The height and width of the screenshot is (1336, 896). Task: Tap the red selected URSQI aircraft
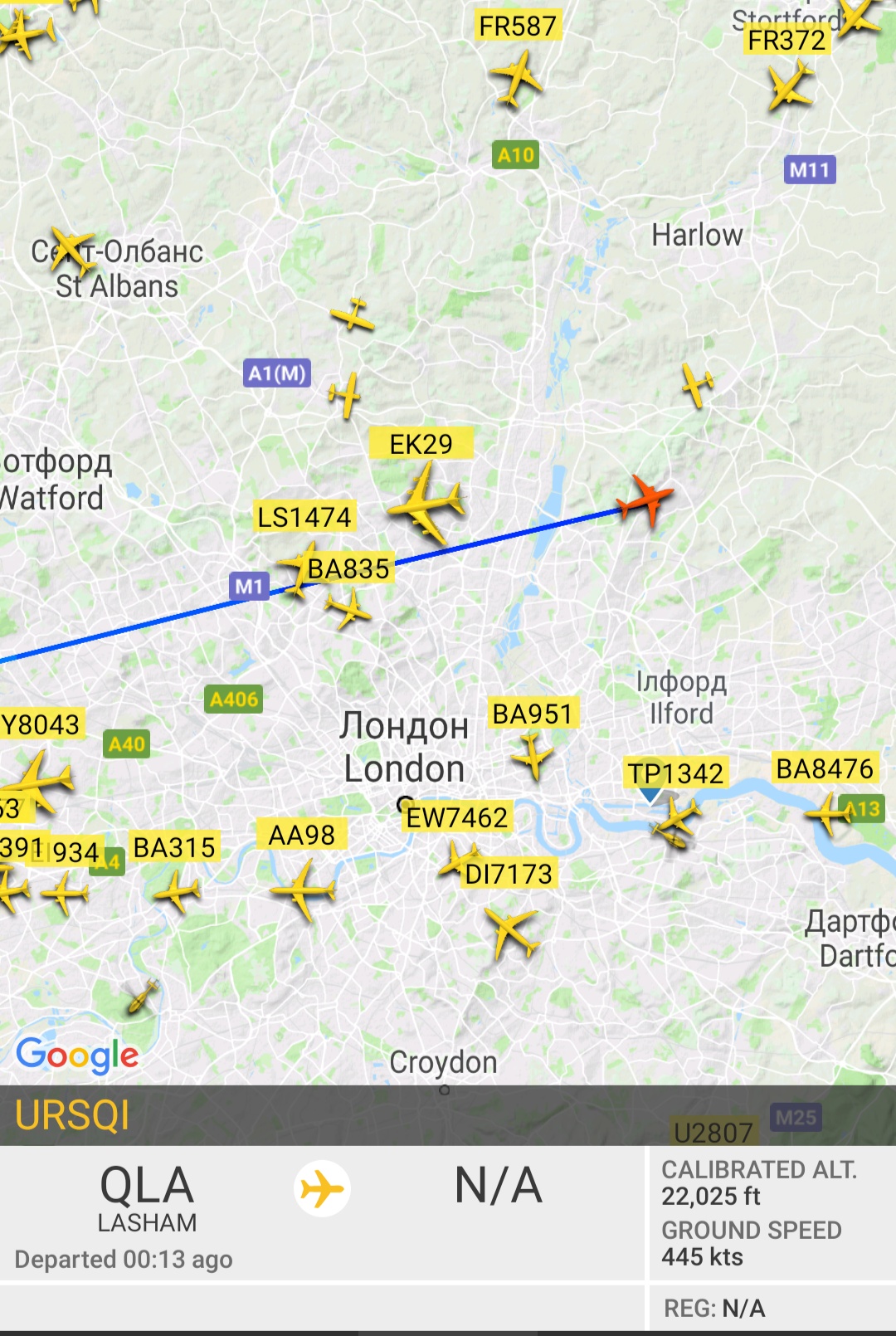click(645, 500)
